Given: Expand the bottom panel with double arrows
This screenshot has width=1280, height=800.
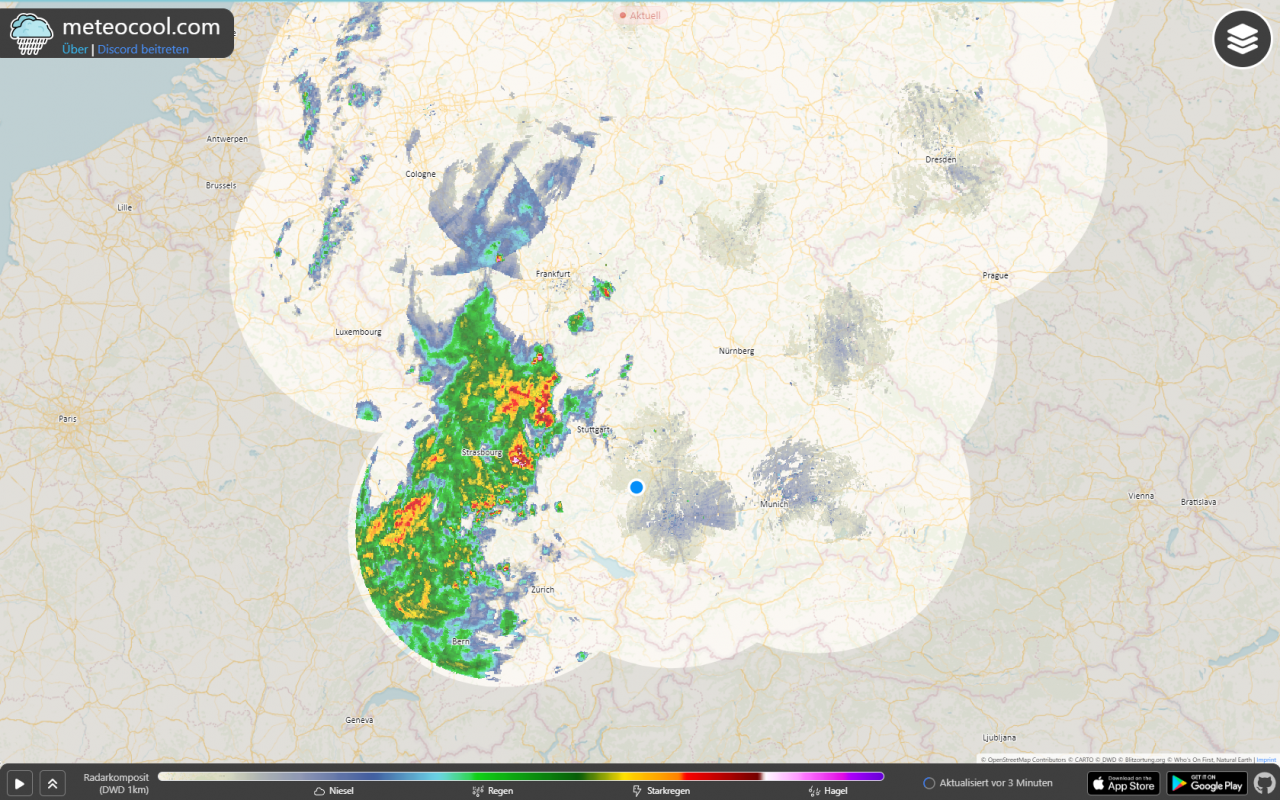Looking at the screenshot, I should pos(52,783).
